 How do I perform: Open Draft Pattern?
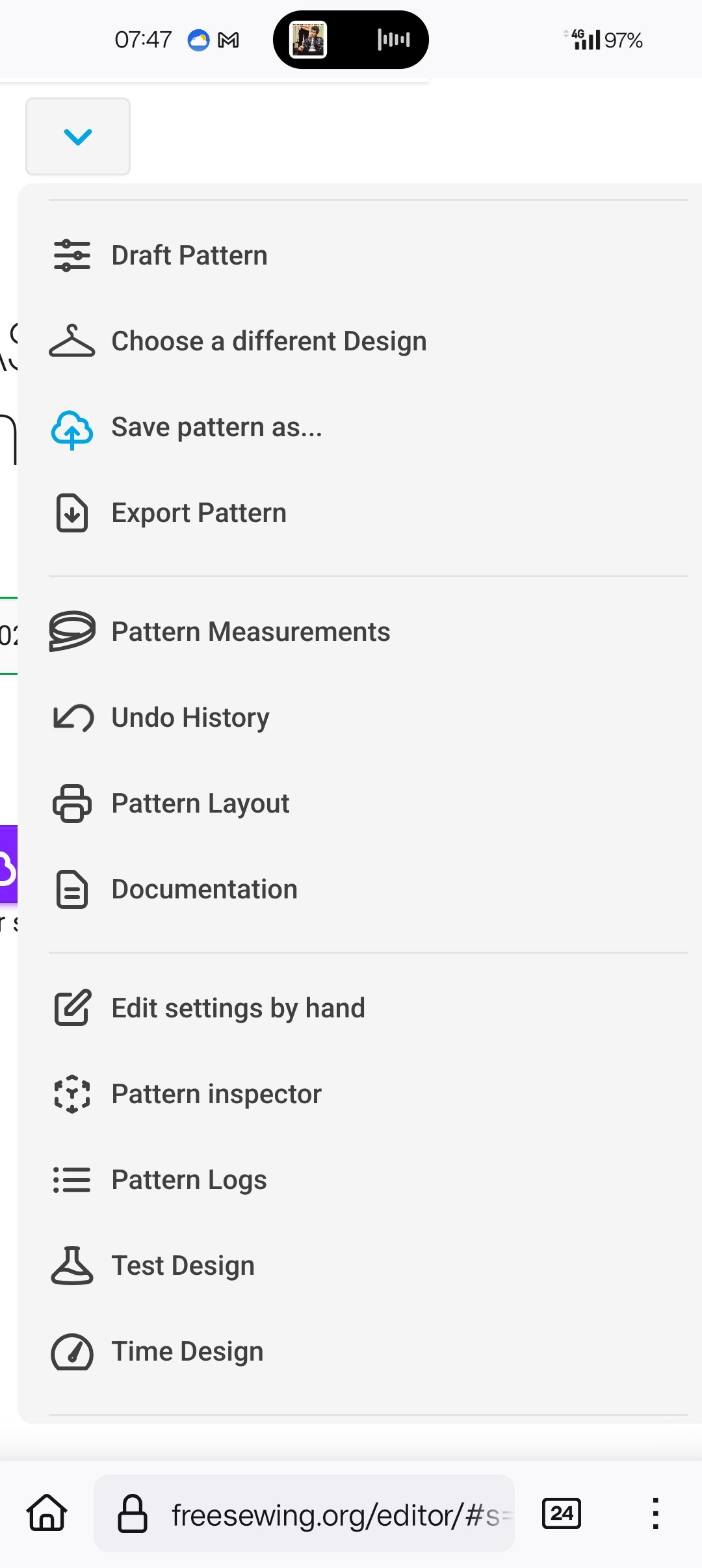(368, 255)
